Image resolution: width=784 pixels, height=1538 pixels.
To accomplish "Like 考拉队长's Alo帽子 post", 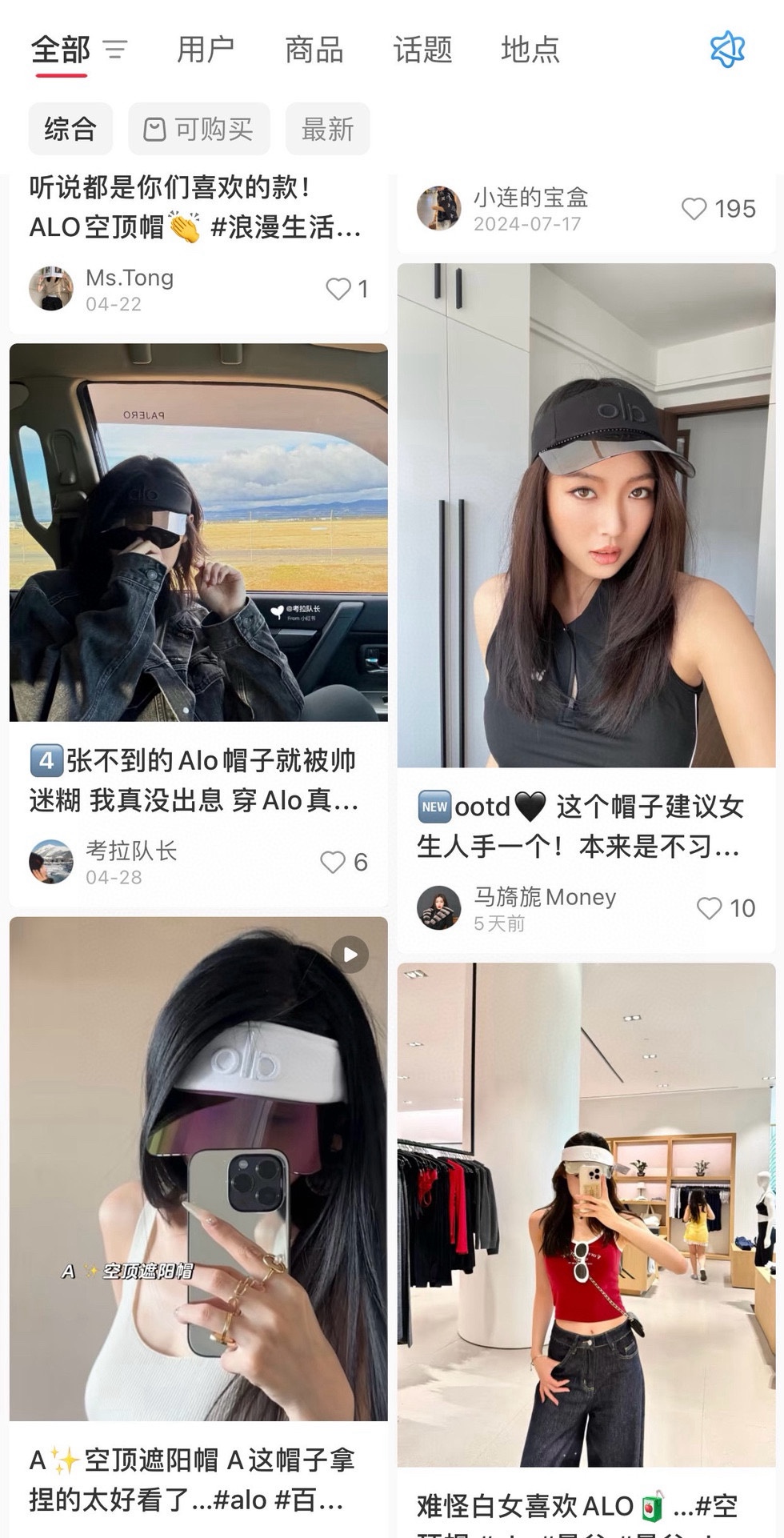I will [333, 862].
